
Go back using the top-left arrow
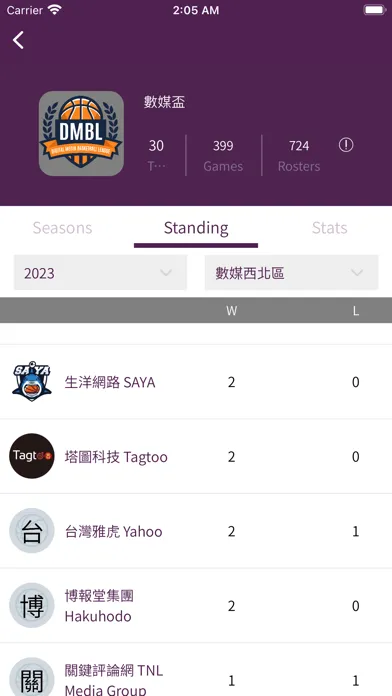(19, 40)
